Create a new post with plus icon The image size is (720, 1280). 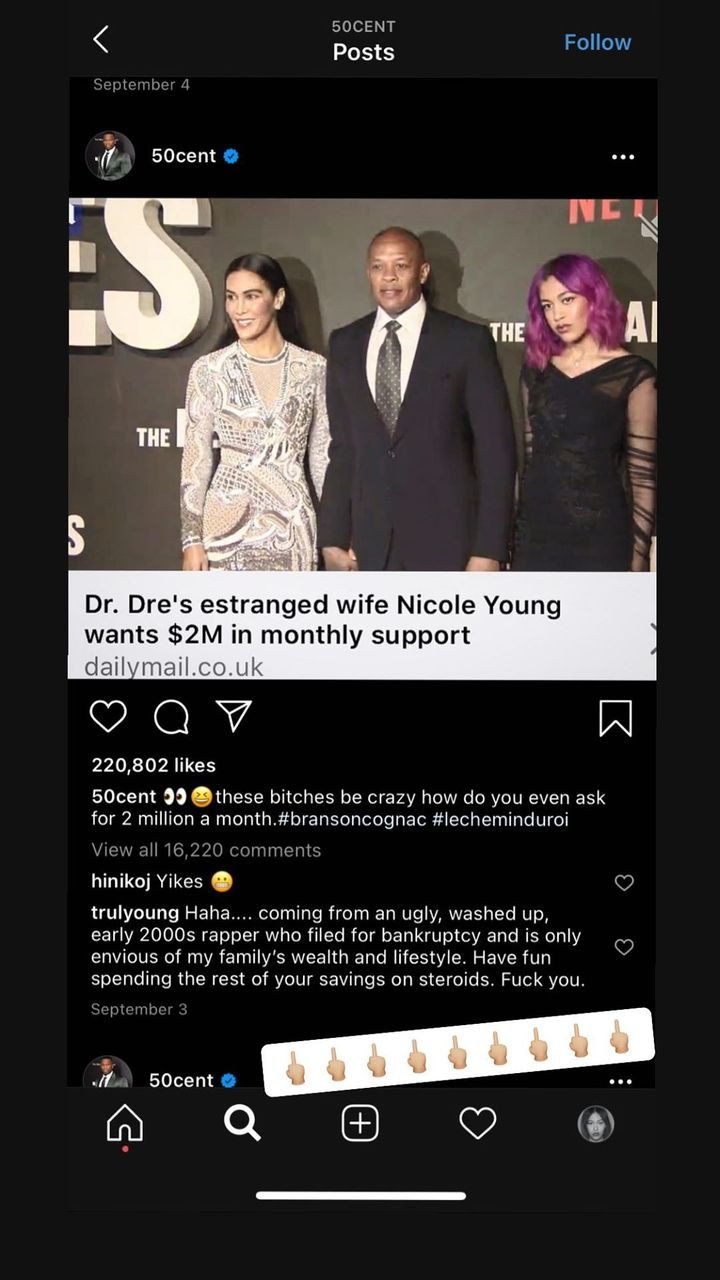point(360,1123)
